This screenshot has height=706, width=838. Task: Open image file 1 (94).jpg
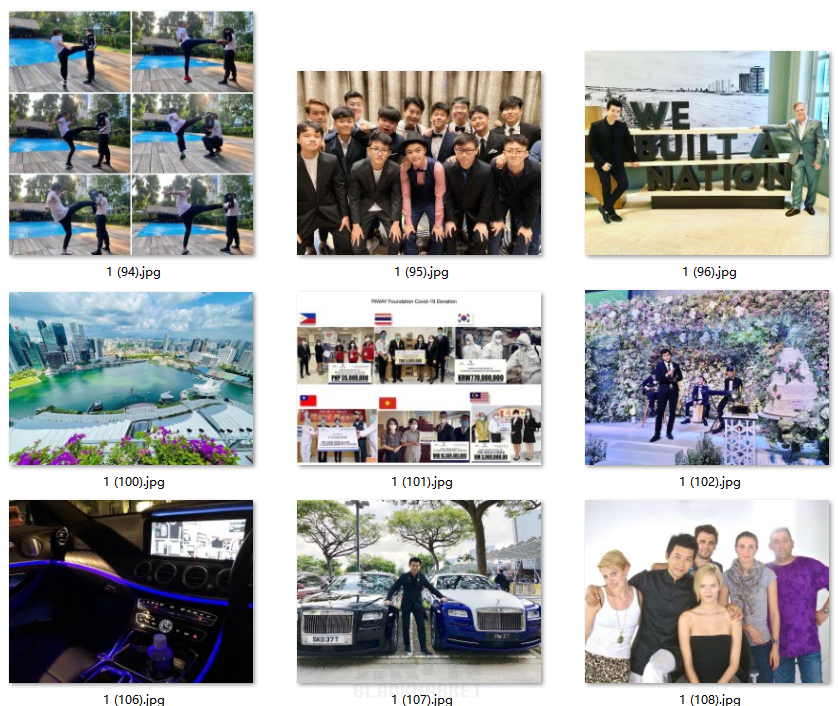click(131, 133)
